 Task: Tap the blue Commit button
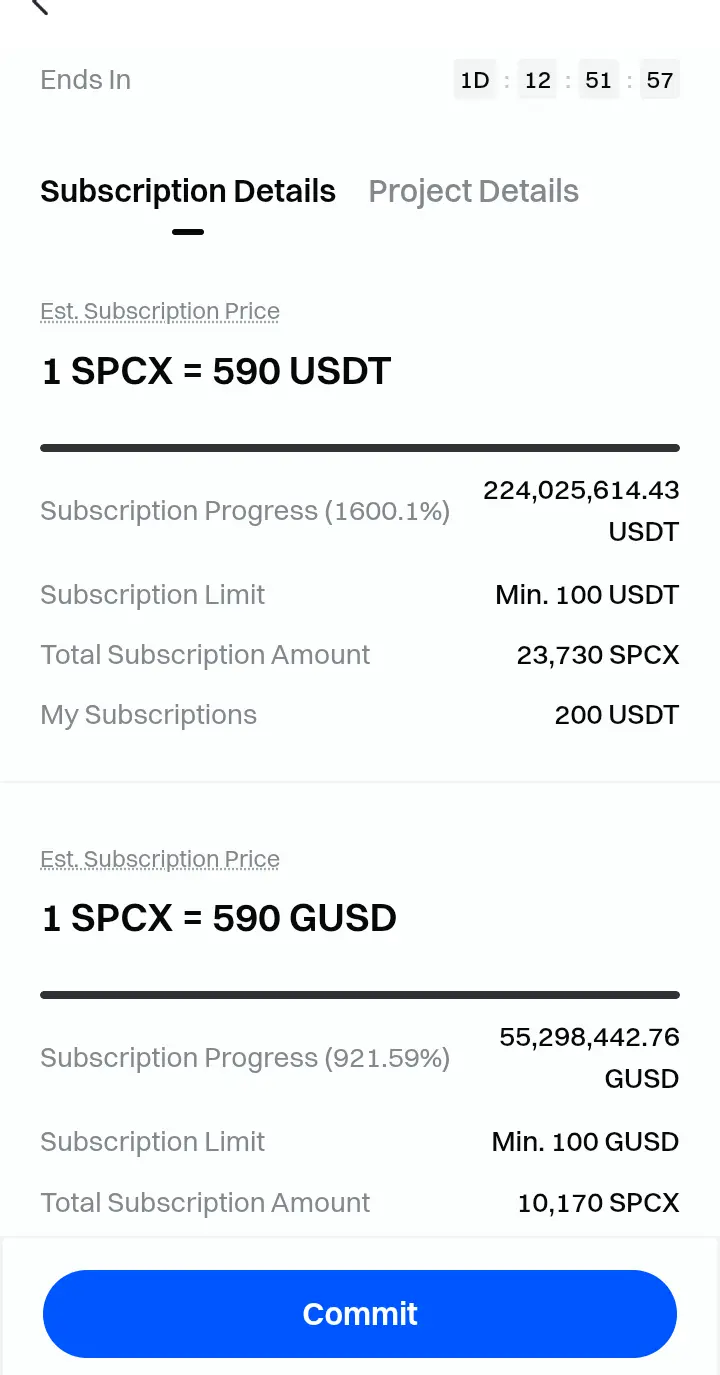click(360, 1313)
